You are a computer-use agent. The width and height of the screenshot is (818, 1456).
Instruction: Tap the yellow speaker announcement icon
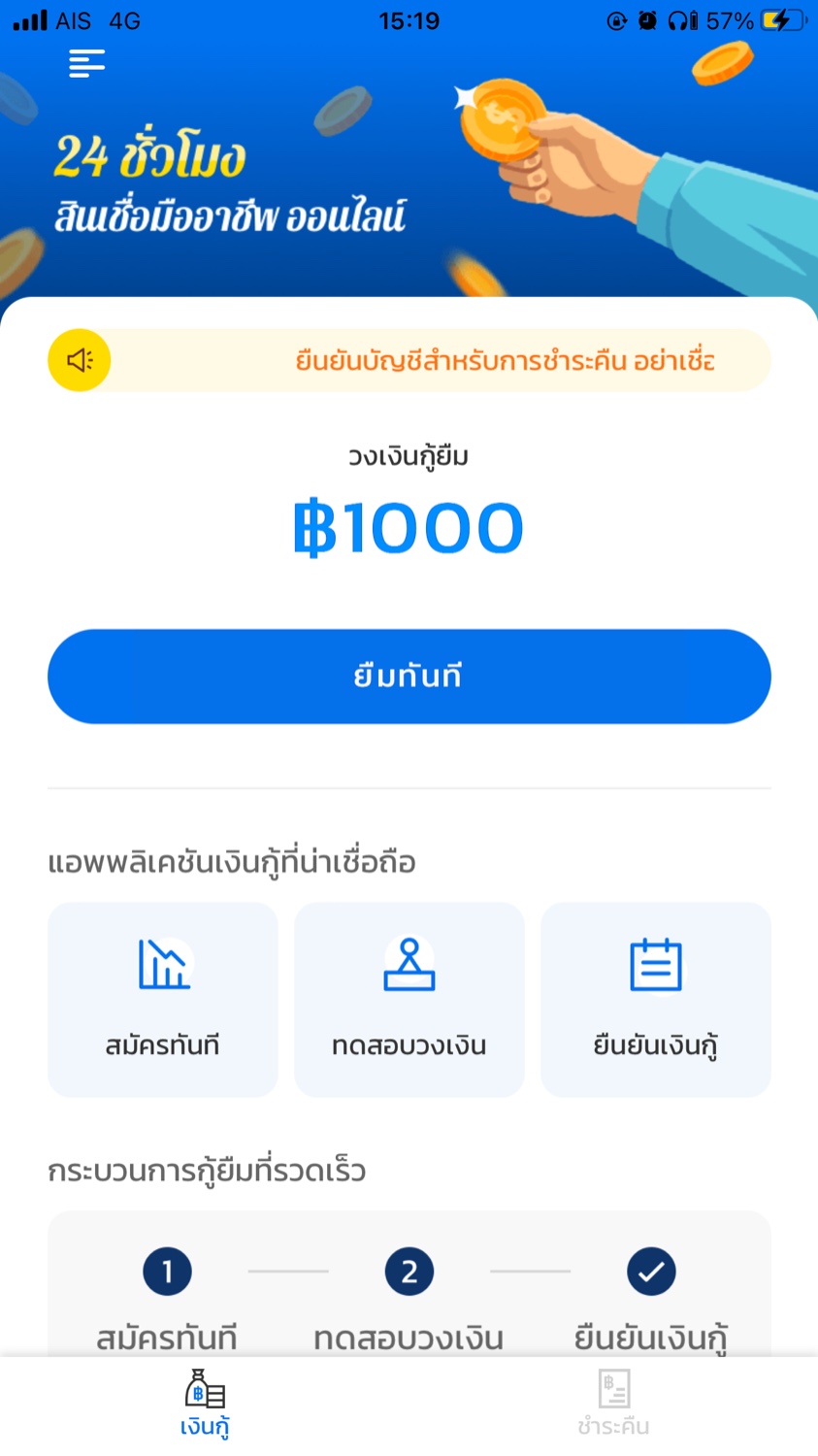(x=80, y=360)
